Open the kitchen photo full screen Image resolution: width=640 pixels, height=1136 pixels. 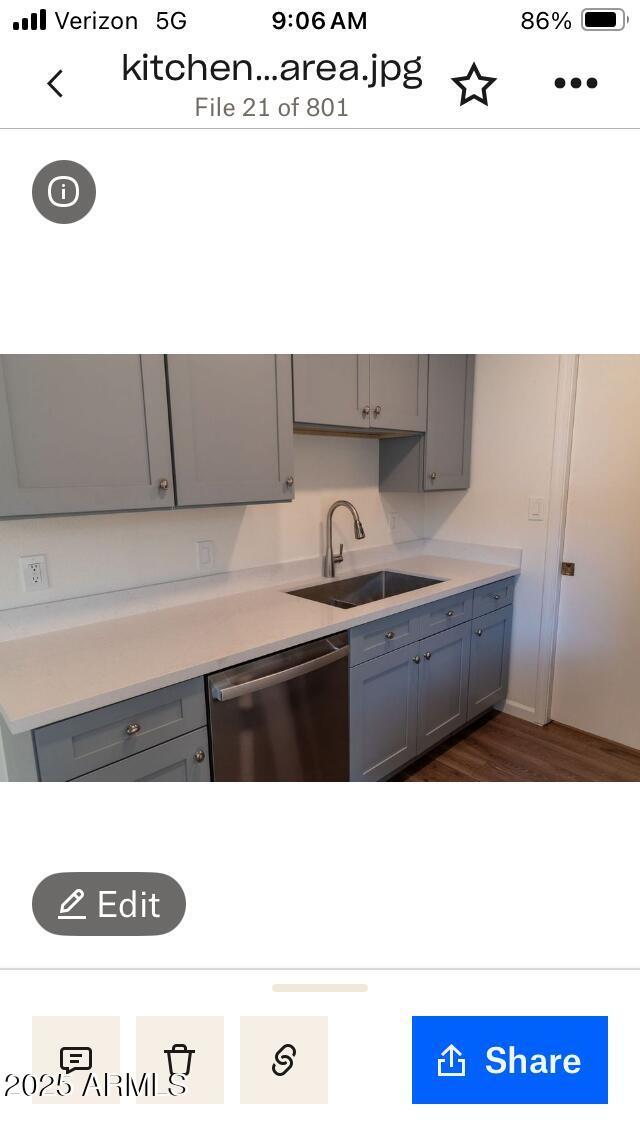[x=320, y=567]
